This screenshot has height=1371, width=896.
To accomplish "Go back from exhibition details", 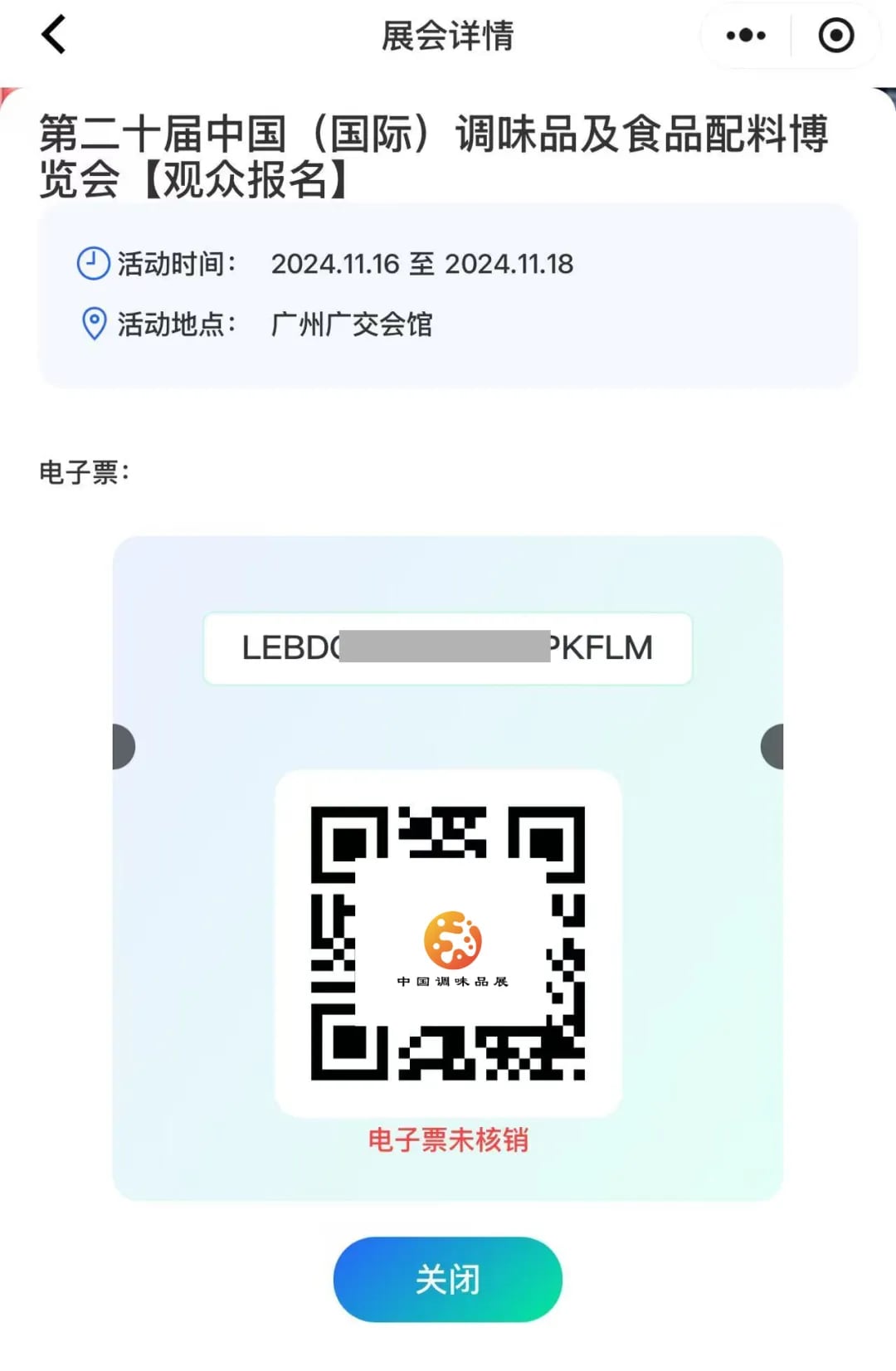I will 54,36.
